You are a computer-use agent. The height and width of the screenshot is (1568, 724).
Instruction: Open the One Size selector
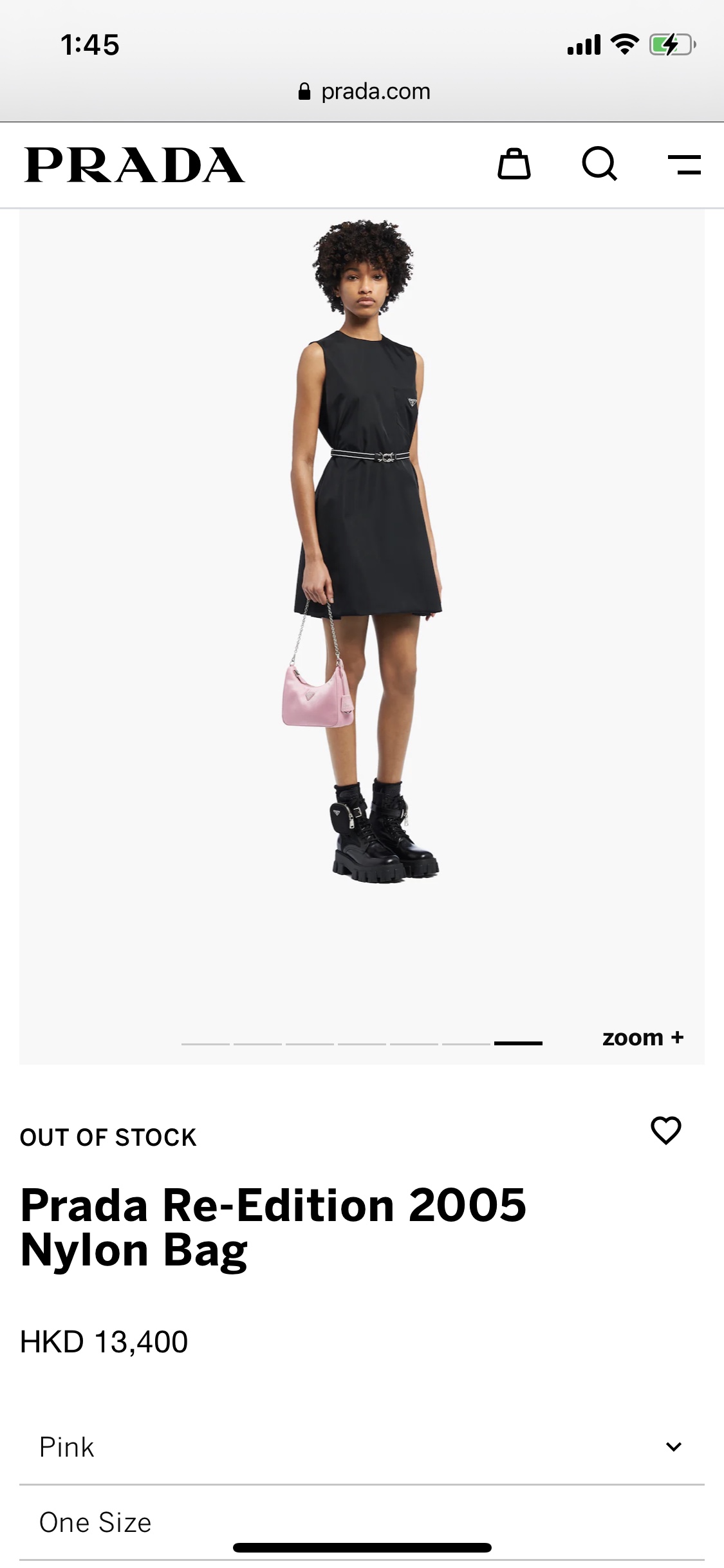362,1523
